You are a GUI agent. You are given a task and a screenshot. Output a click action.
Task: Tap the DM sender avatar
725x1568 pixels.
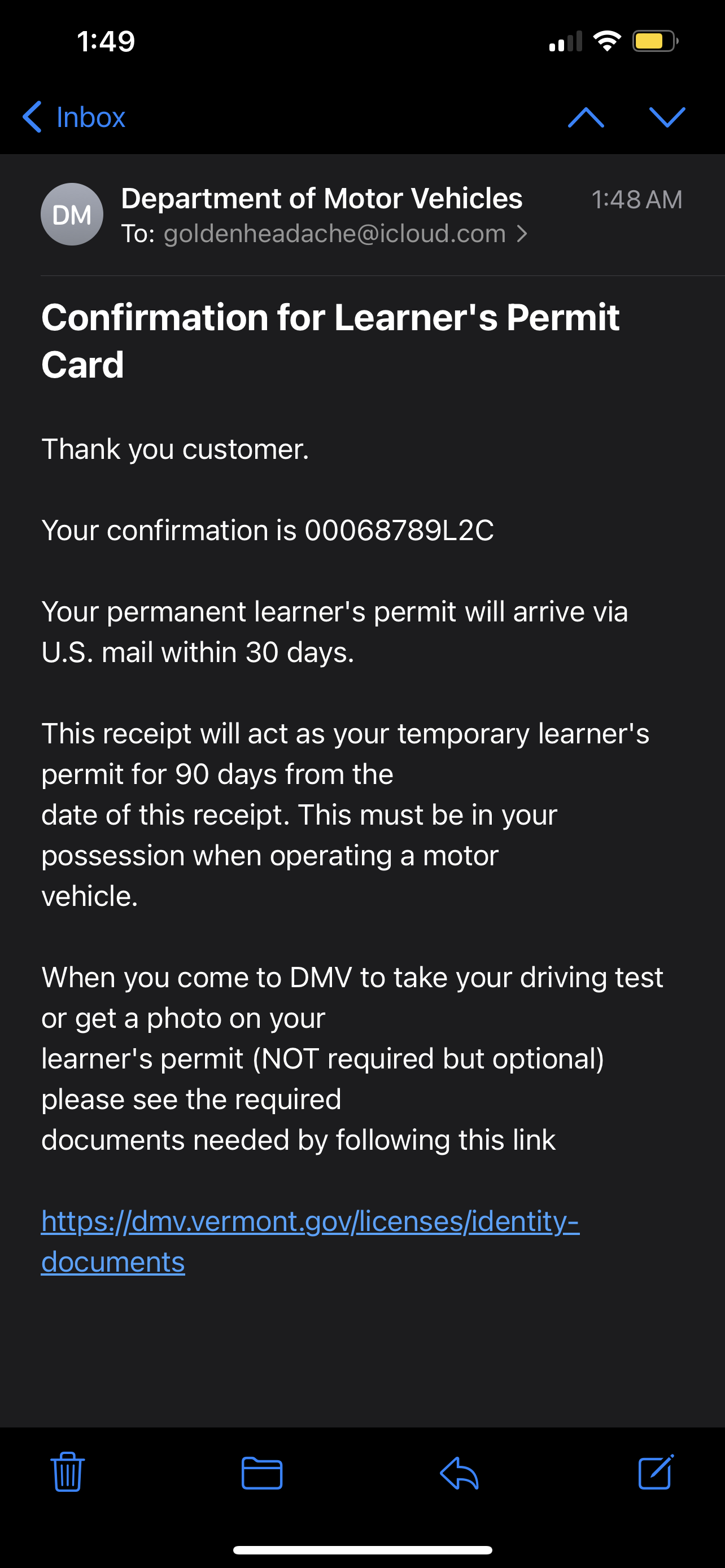click(x=72, y=214)
